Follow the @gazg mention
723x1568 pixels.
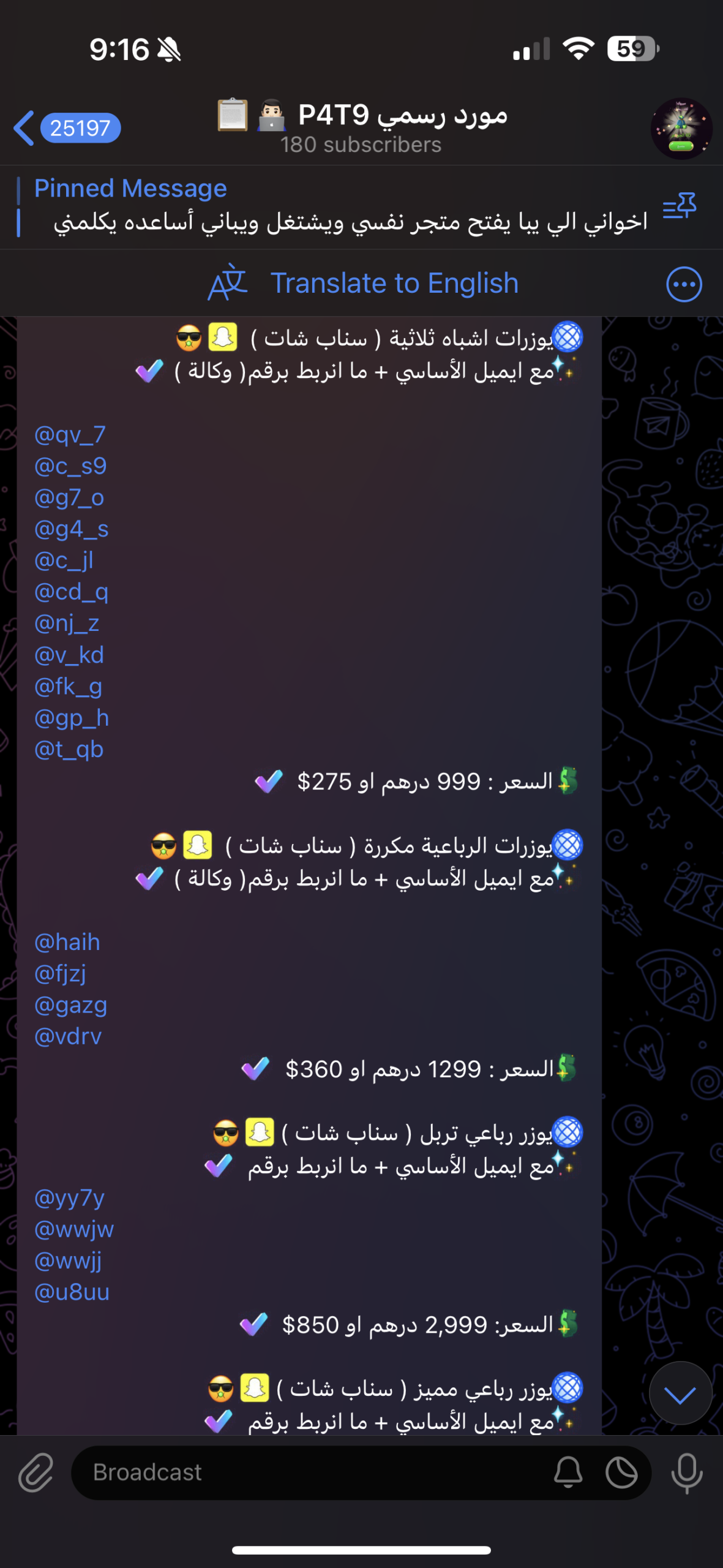tap(71, 1005)
